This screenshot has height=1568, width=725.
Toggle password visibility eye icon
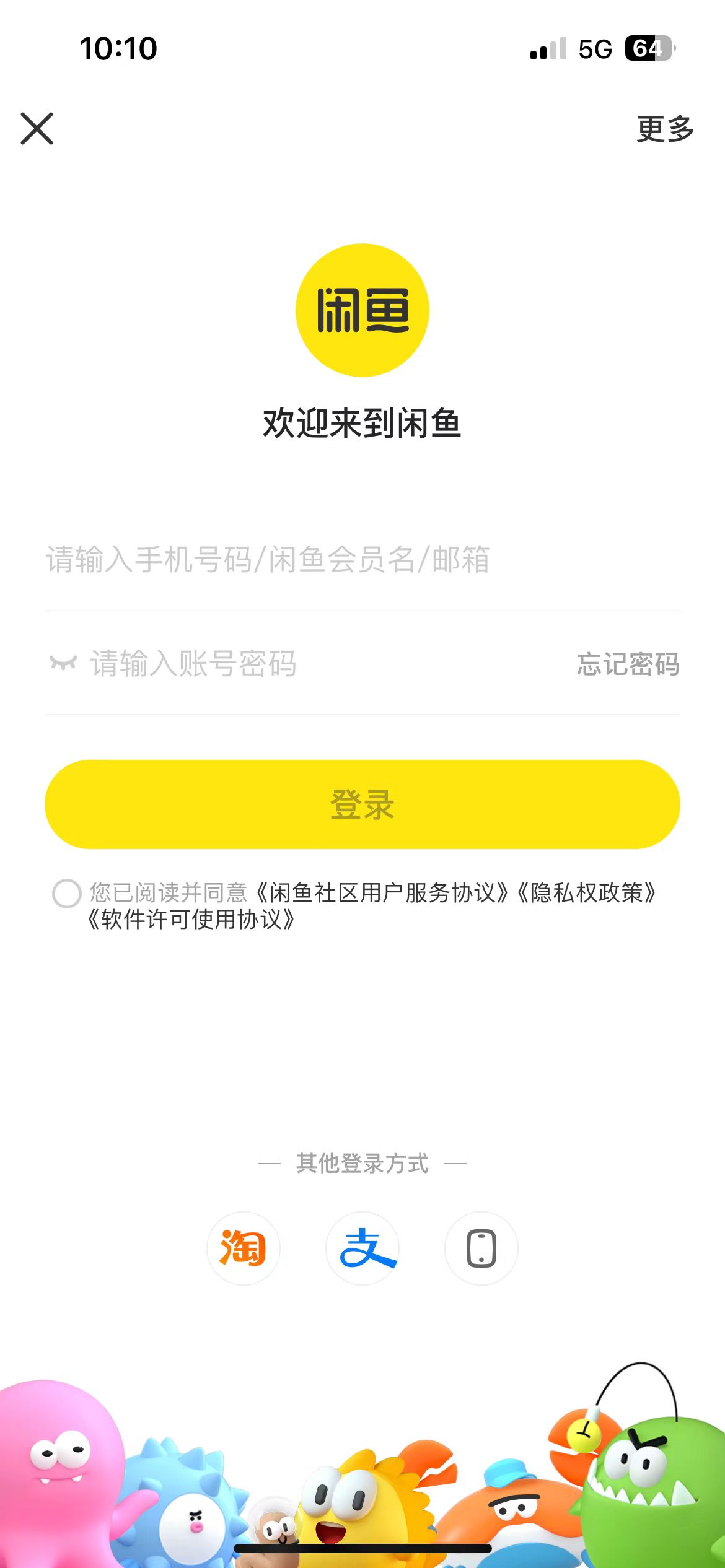63,663
